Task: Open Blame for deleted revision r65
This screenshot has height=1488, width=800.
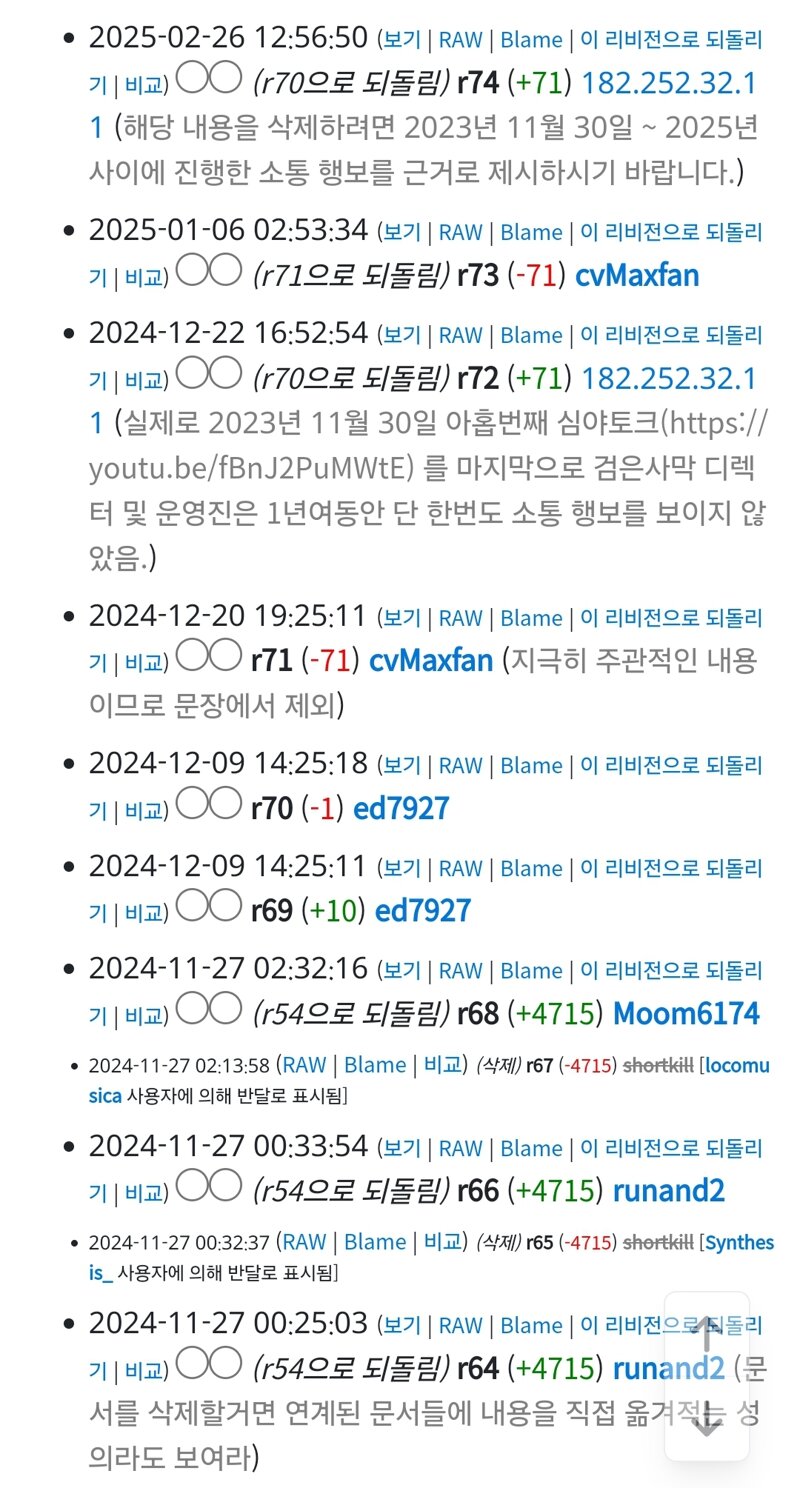Action: coord(375,1242)
